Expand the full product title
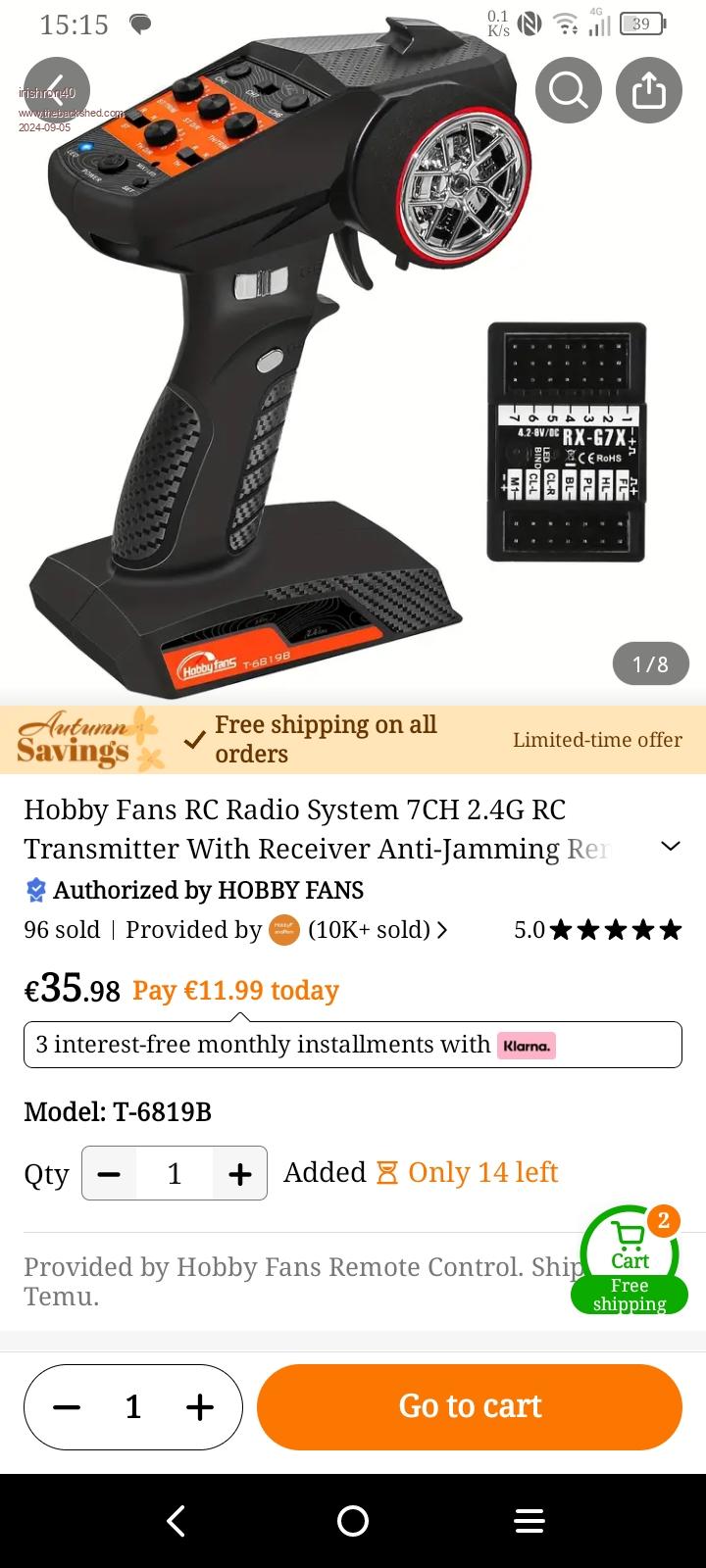 671,846
